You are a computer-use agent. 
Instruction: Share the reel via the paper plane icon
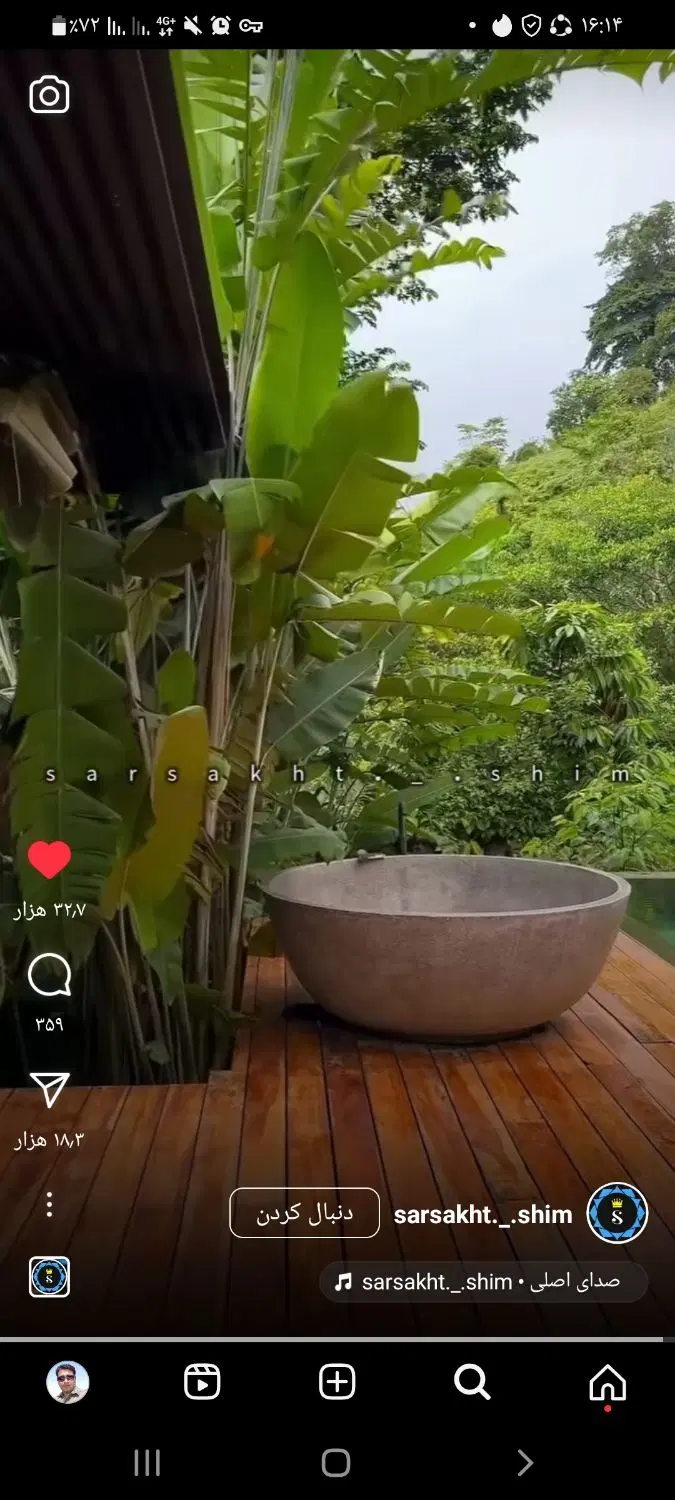click(49, 1090)
